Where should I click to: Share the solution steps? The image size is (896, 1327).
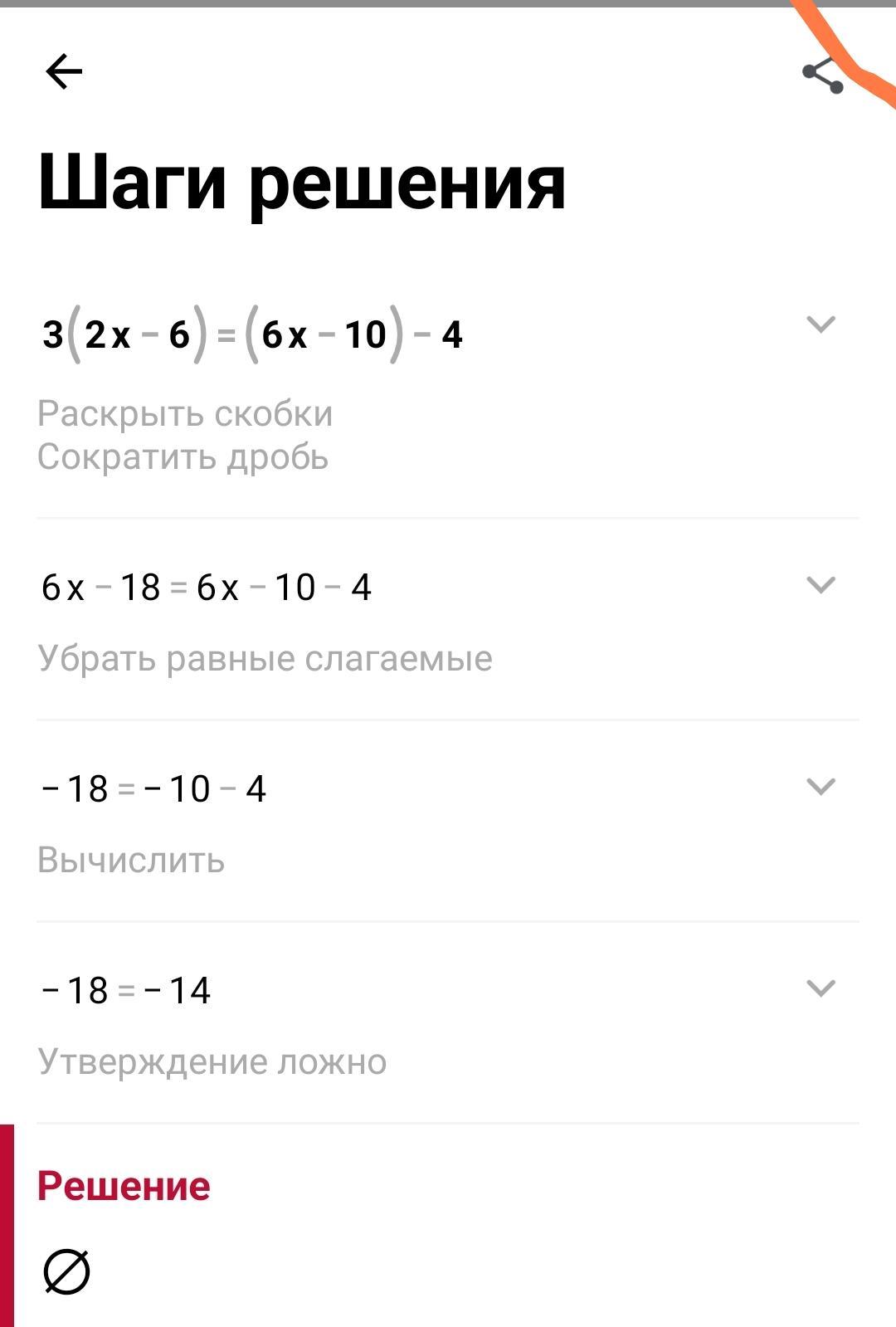[x=822, y=76]
